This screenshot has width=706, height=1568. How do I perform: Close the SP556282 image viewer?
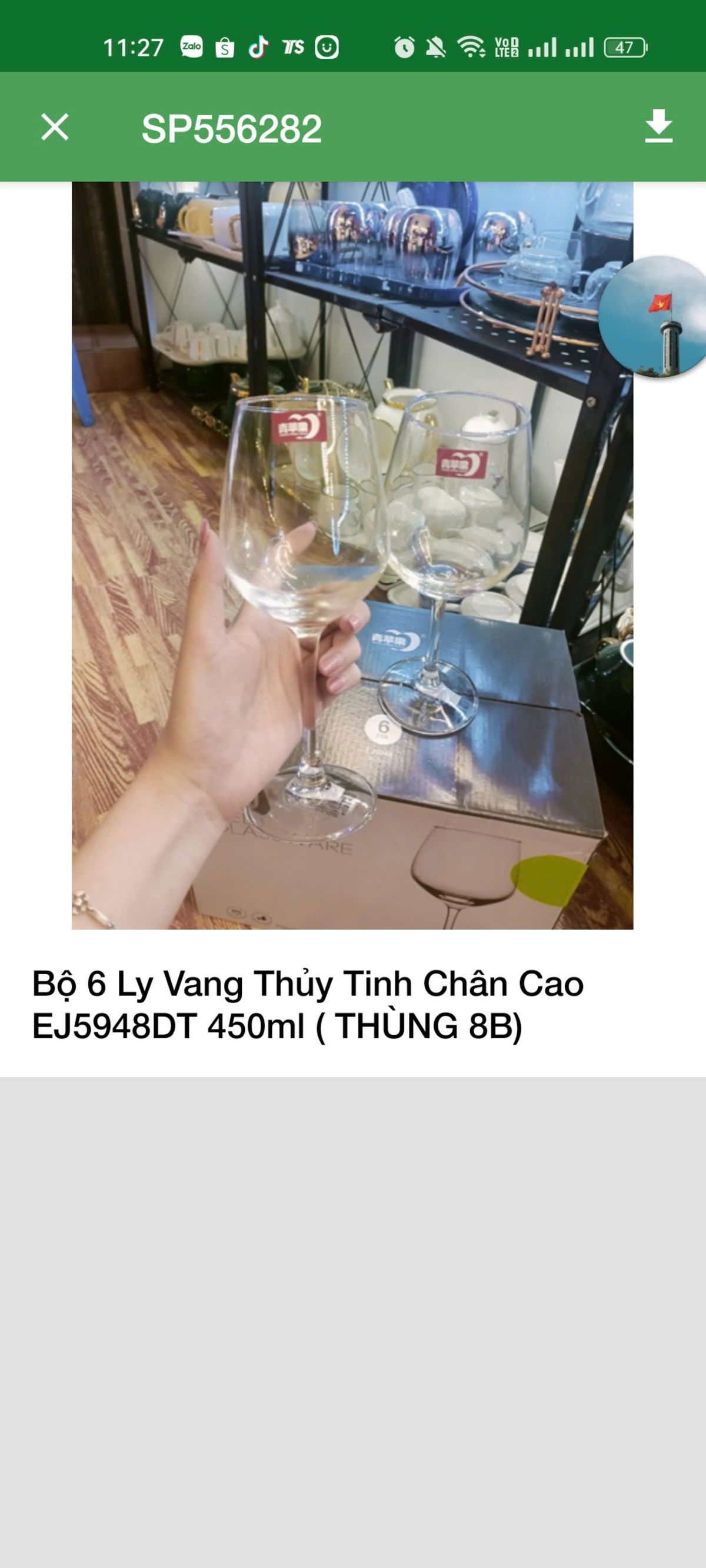(55, 127)
